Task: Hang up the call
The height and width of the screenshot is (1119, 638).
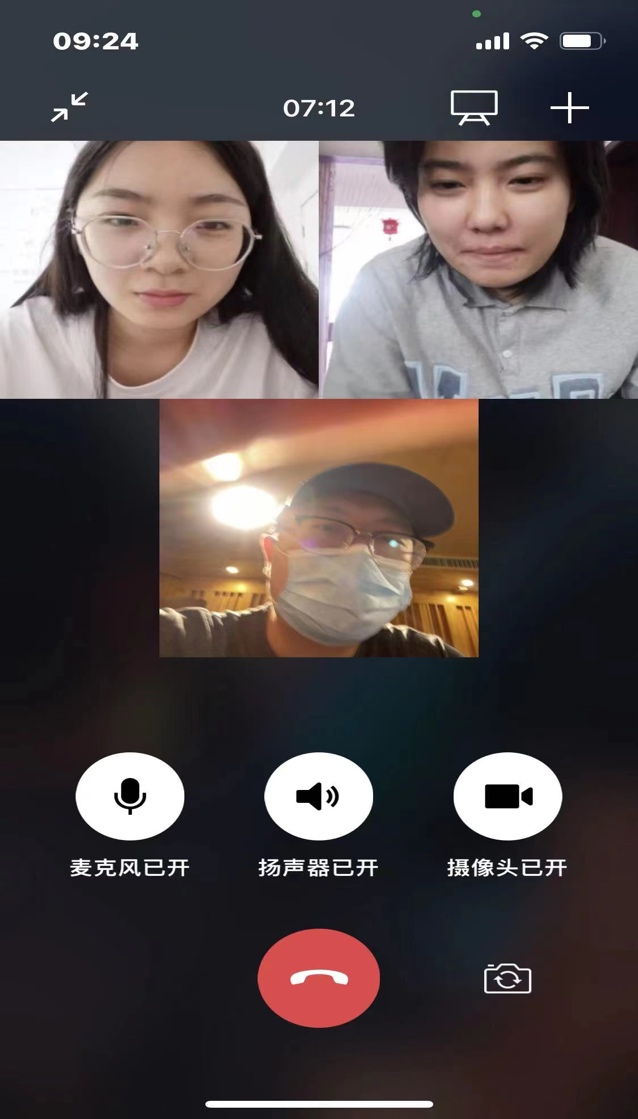Action: (x=318, y=978)
